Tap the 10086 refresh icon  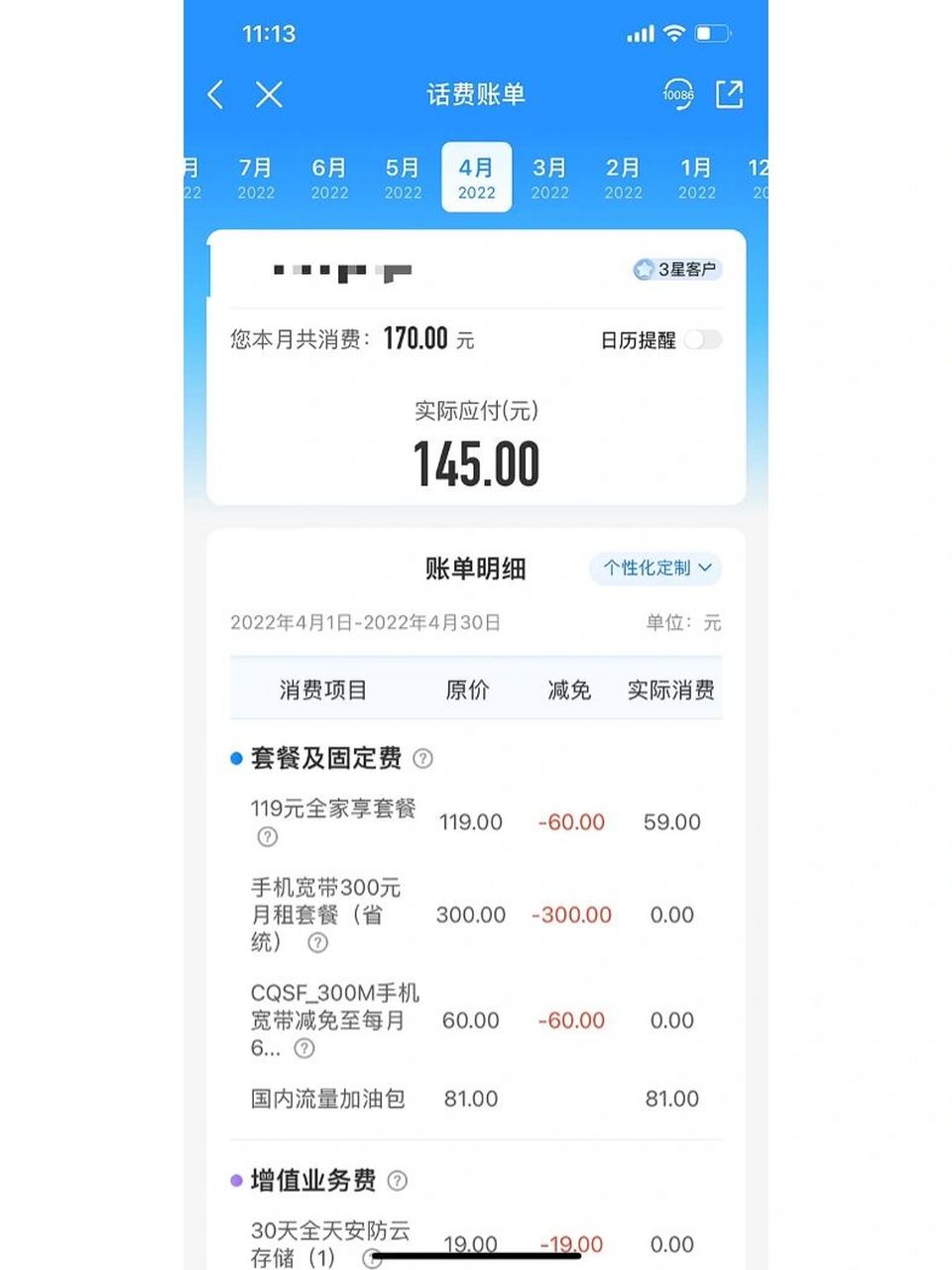pyautogui.click(x=678, y=94)
